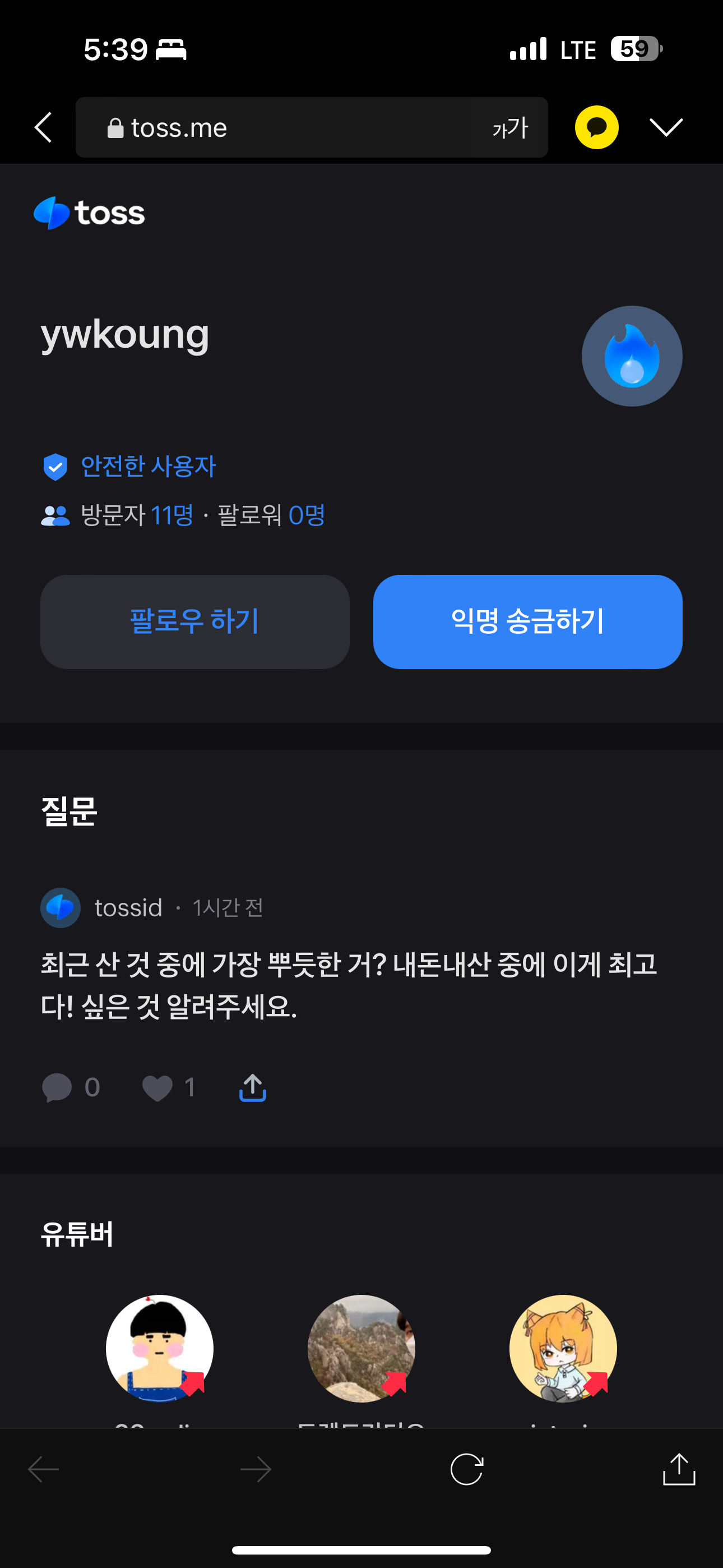Open the YouTuber with mountain photo avatar

click(361, 1348)
